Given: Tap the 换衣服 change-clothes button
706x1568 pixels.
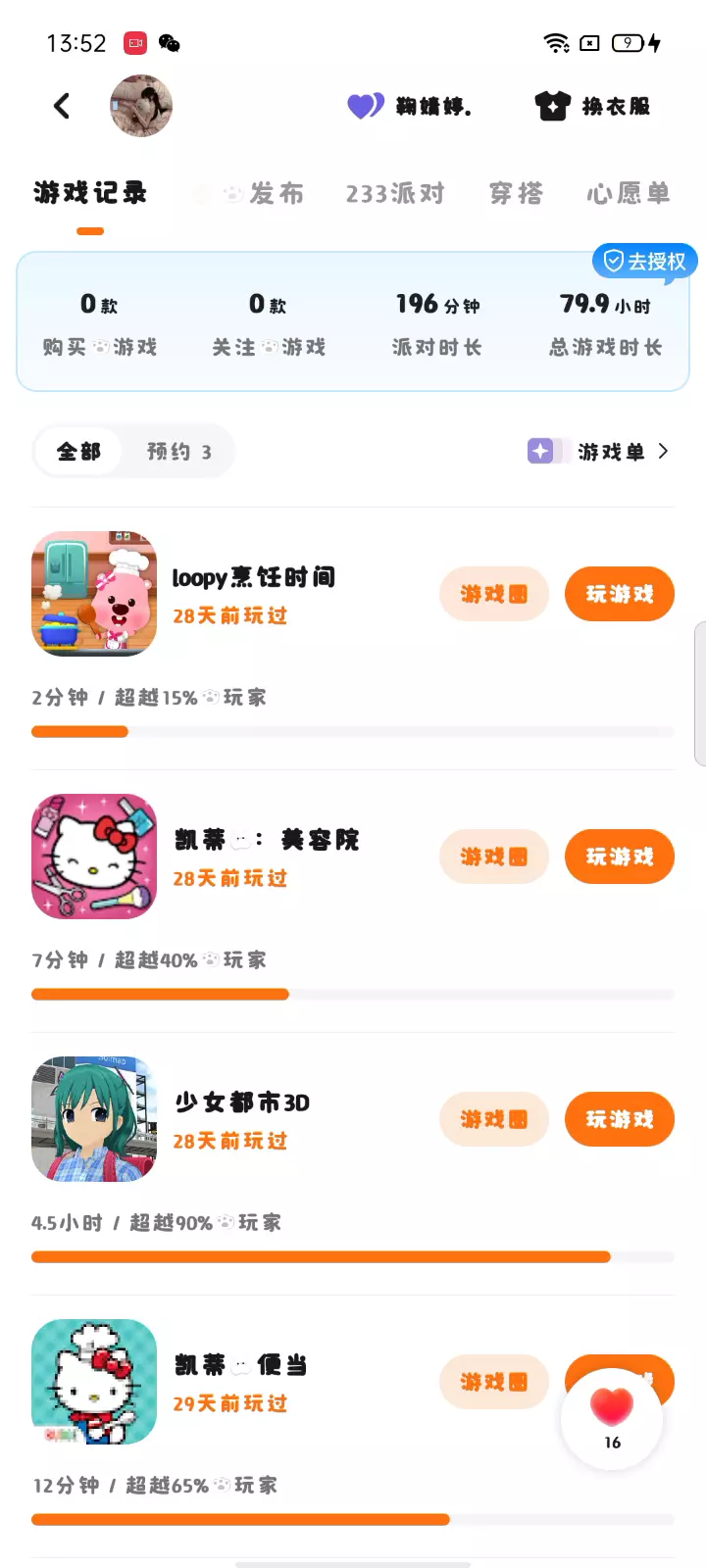Looking at the screenshot, I should point(593,106).
